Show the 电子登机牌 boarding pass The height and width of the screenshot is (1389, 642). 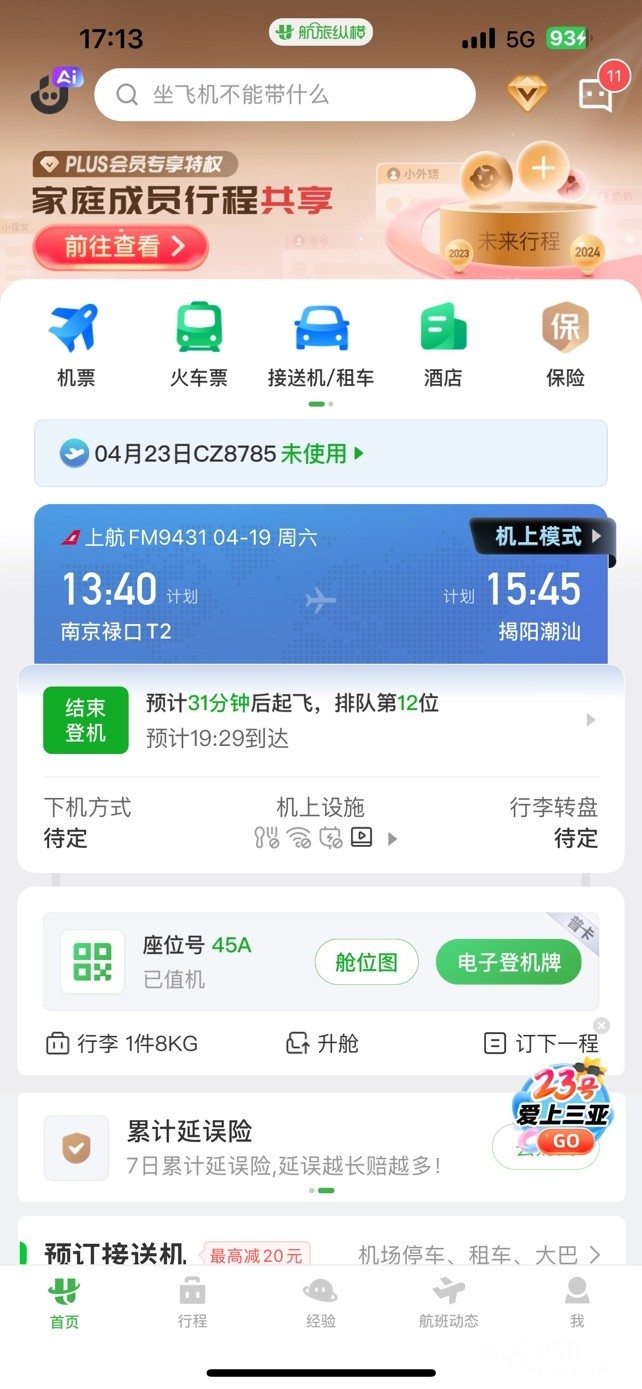(x=508, y=962)
